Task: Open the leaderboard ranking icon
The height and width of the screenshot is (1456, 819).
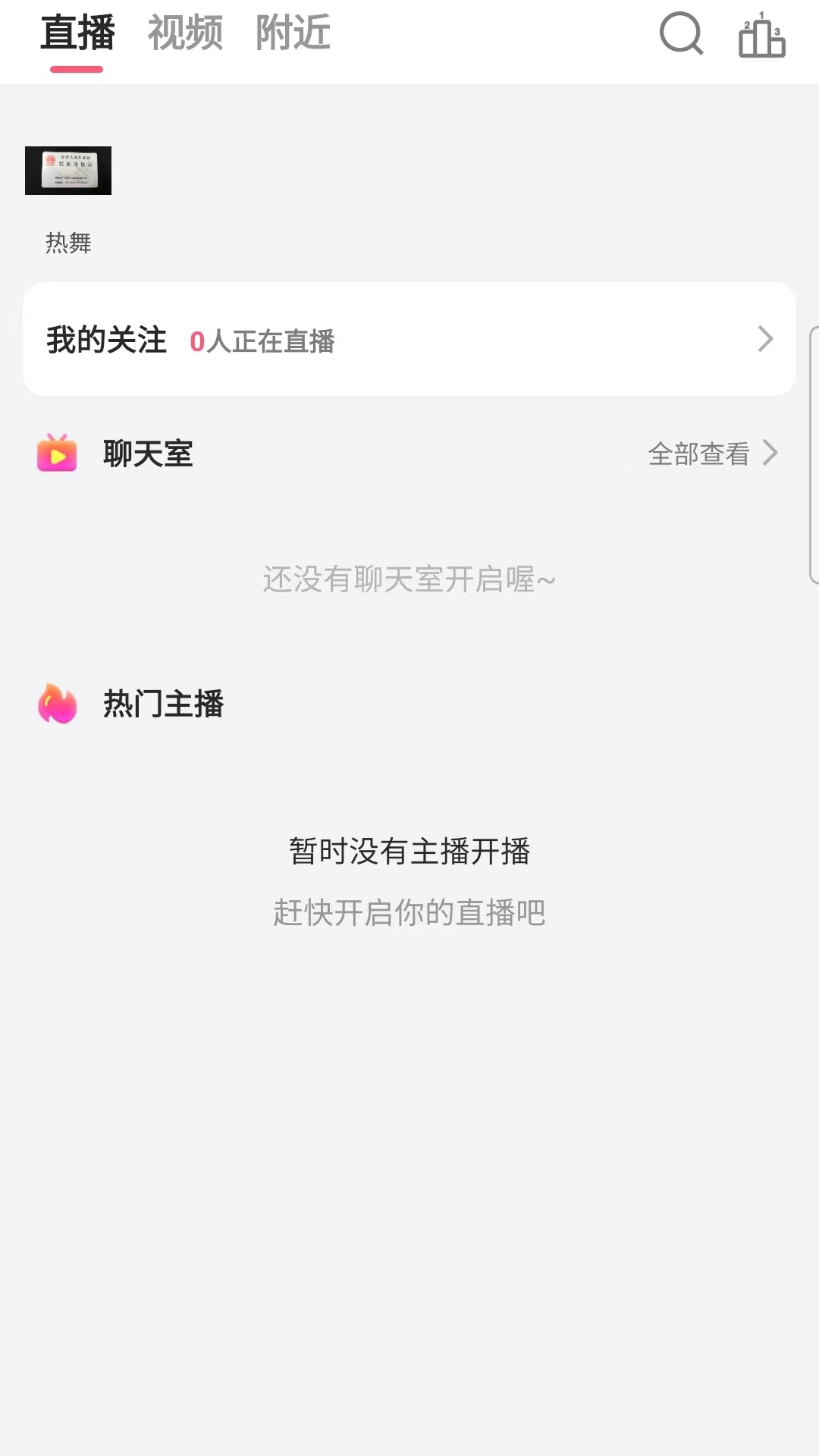Action: tap(761, 36)
